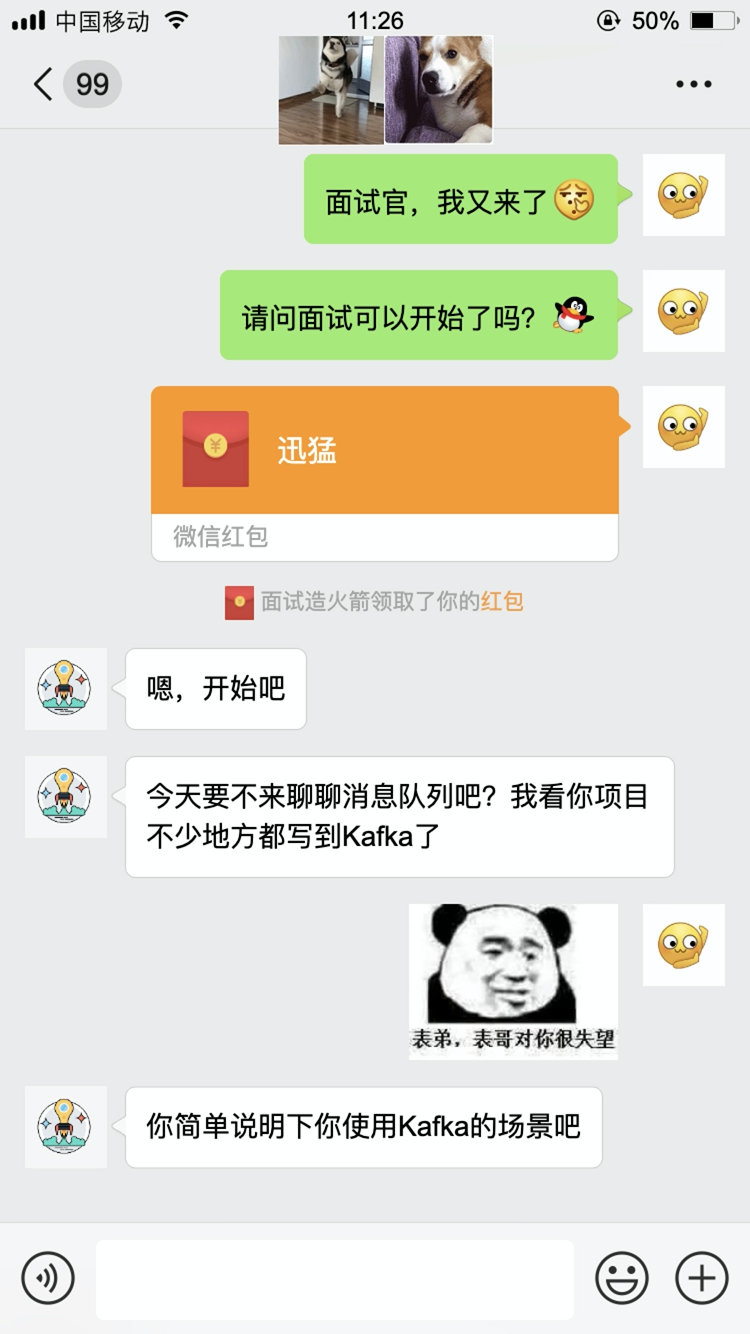Open my avatar beside 面试官，我又来了
This screenshot has height=1334, width=750.
coord(683,196)
